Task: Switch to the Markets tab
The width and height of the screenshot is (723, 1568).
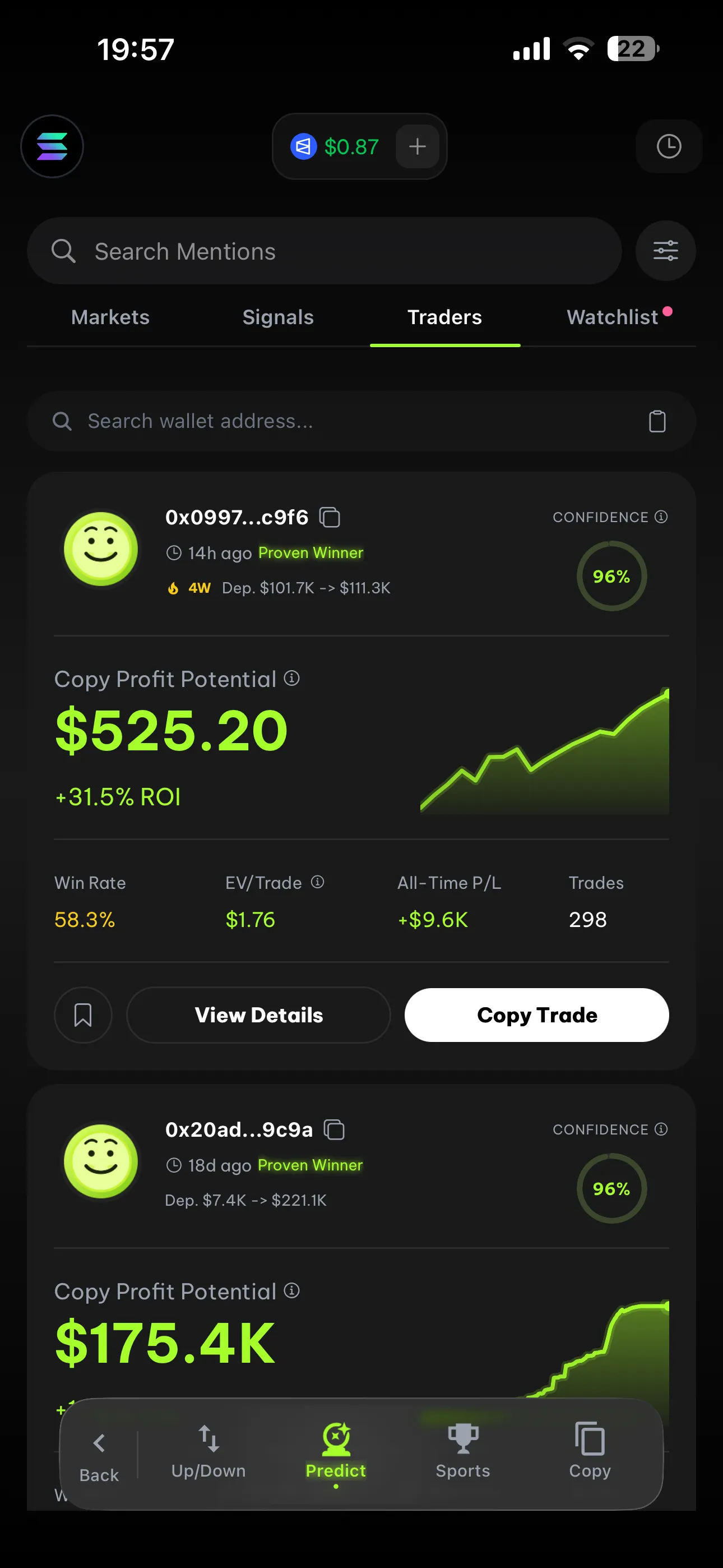Action: click(110, 317)
